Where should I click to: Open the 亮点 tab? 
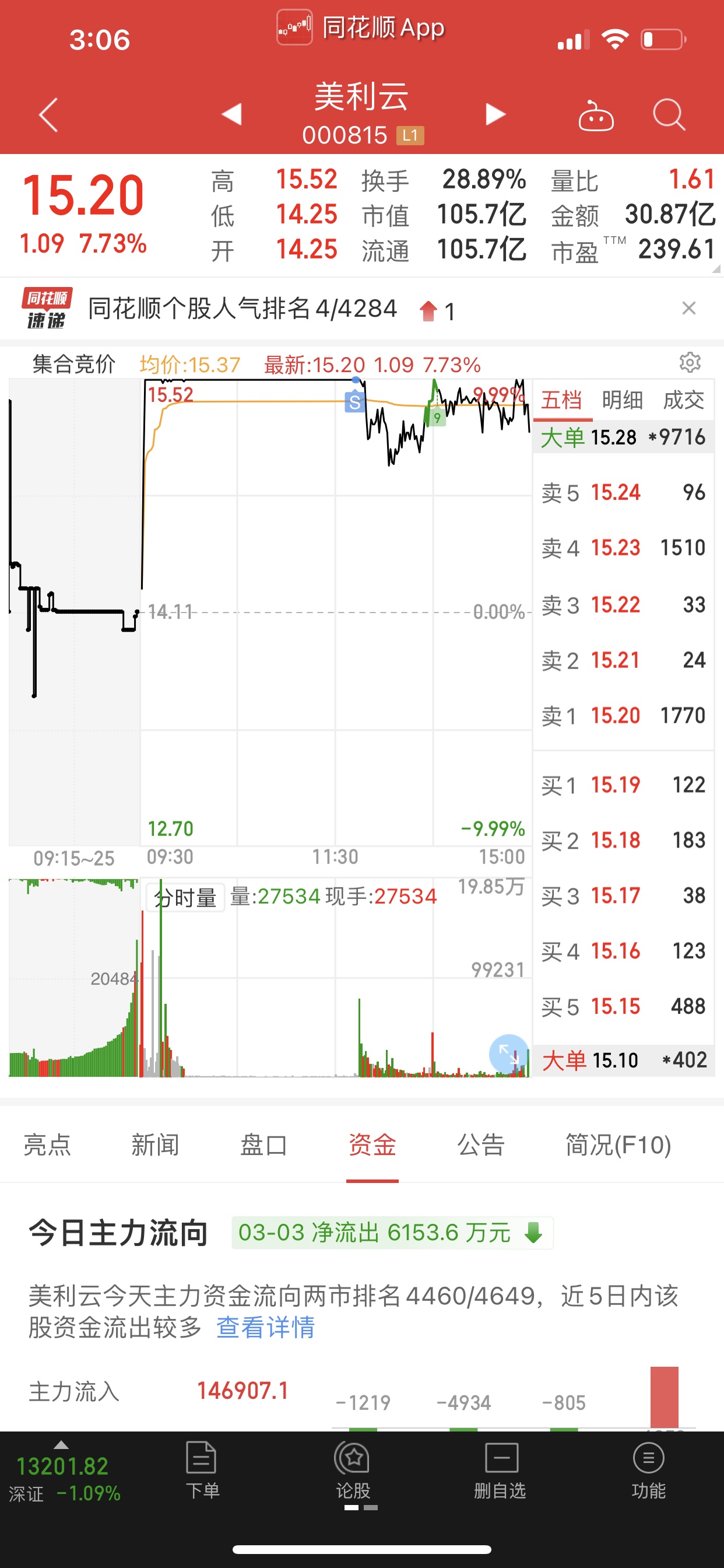tap(47, 1145)
